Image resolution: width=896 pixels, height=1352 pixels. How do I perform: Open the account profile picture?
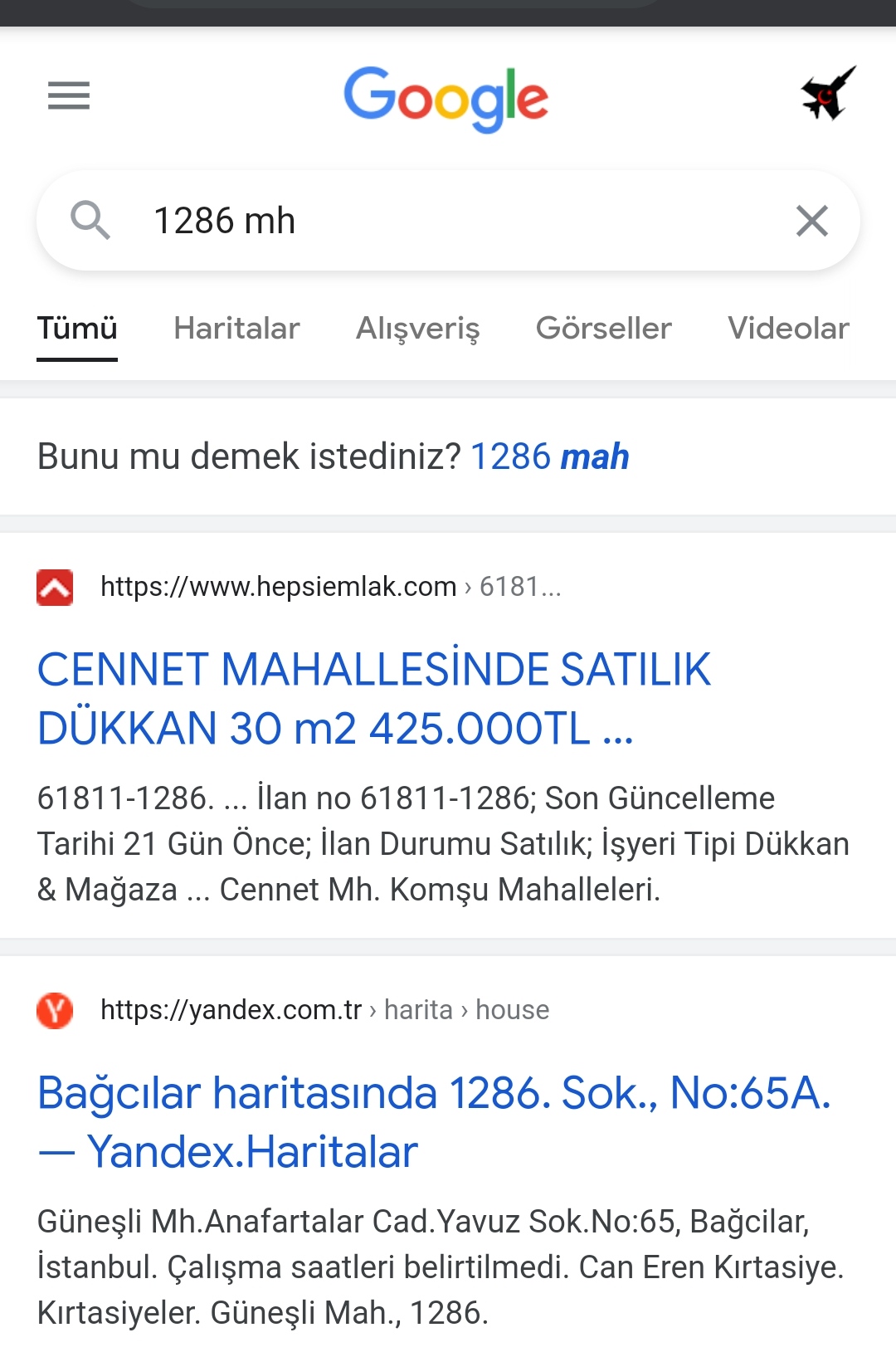[827, 94]
